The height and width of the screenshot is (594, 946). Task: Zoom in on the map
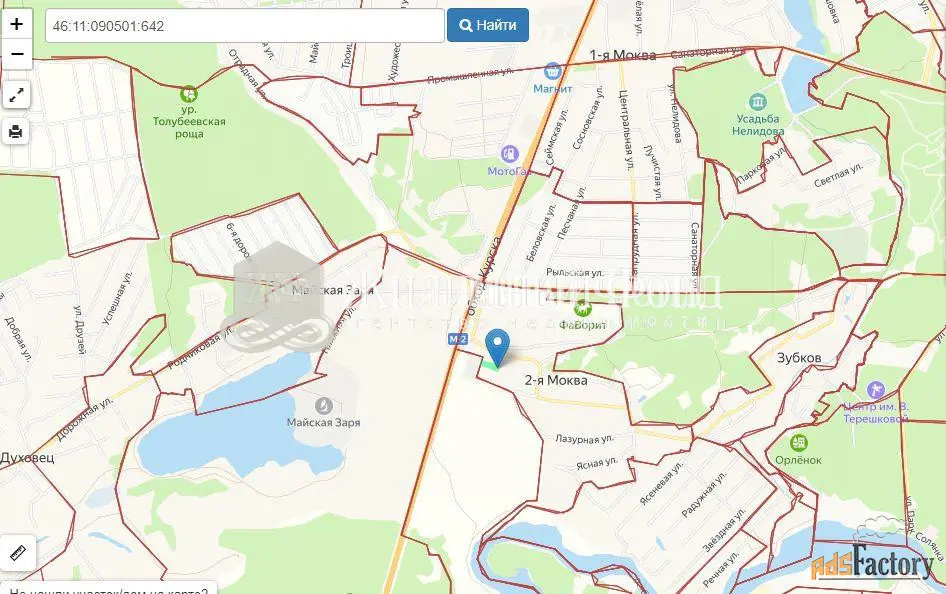click(16, 24)
